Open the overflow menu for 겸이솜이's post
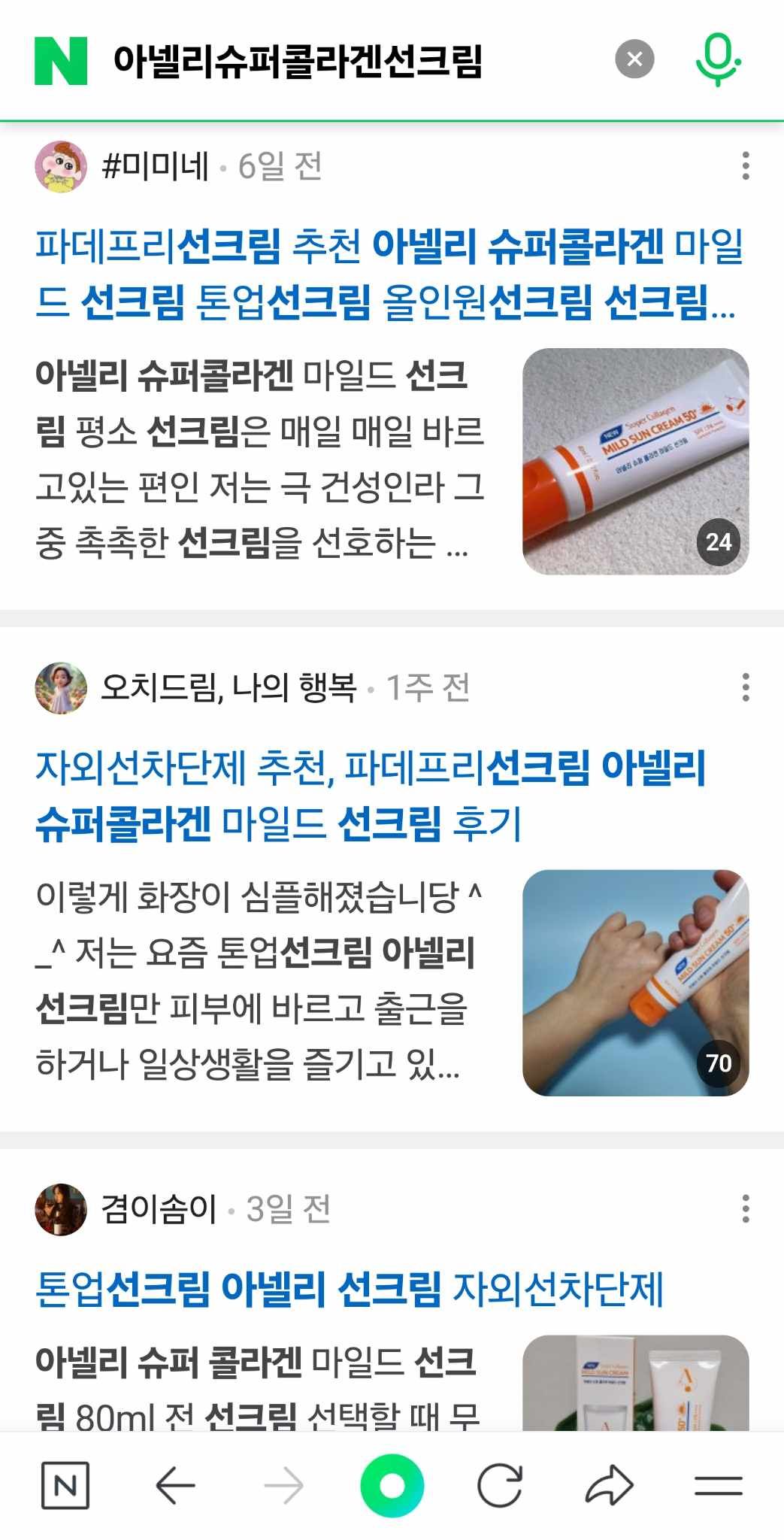Image resolution: width=784 pixels, height=1540 pixels. tap(745, 1209)
